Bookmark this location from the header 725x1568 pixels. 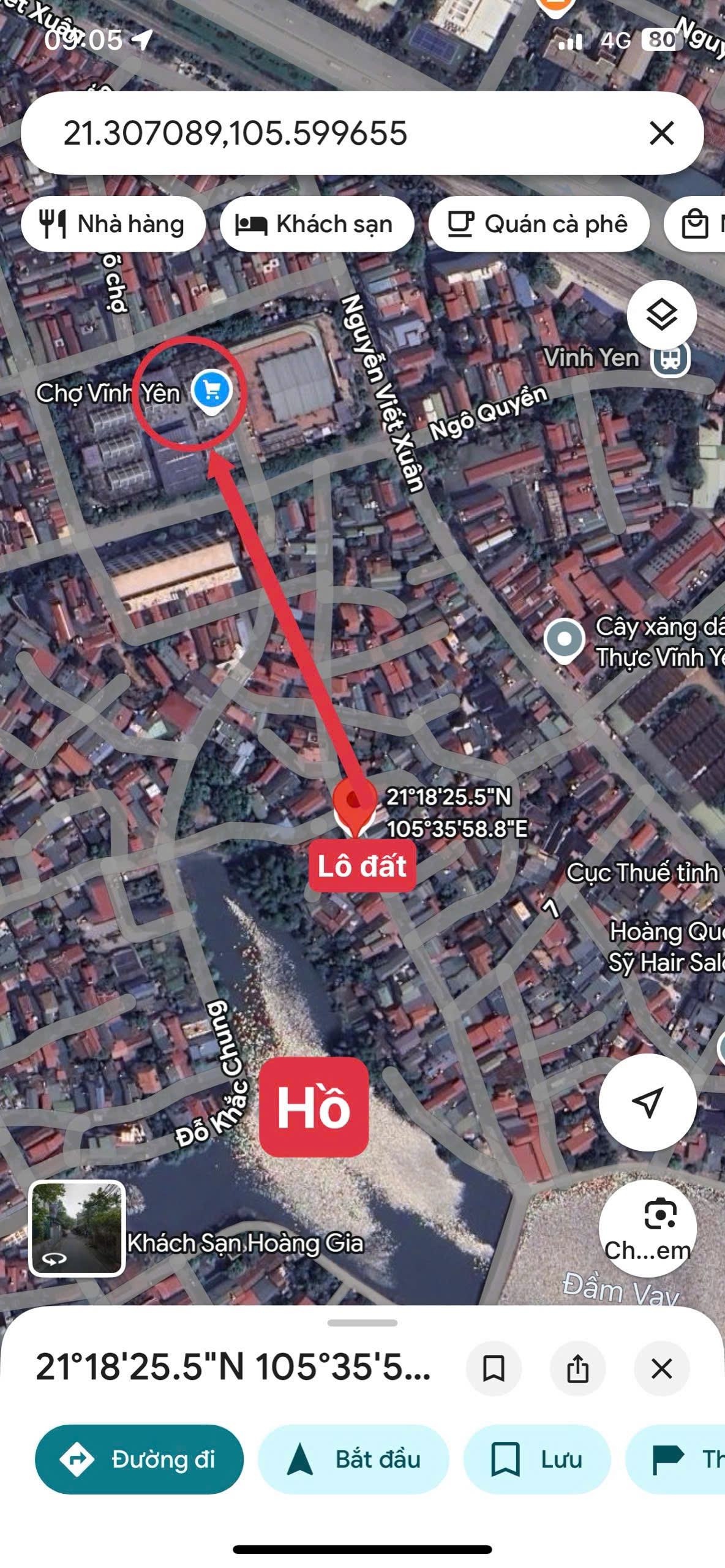pos(494,1368)
